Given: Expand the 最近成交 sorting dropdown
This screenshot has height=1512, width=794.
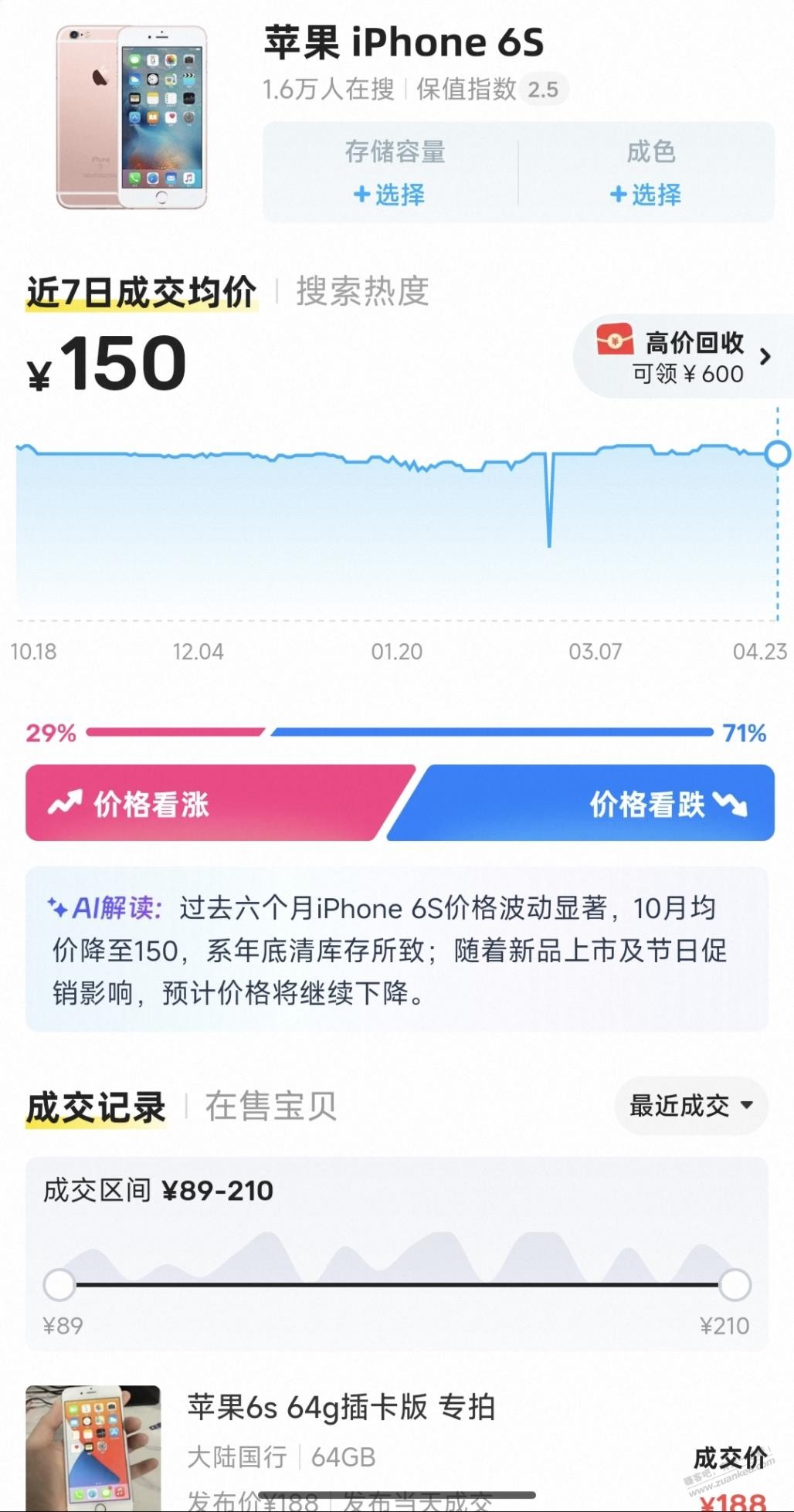Looking at the screenshot, I should coord(690,1106).
